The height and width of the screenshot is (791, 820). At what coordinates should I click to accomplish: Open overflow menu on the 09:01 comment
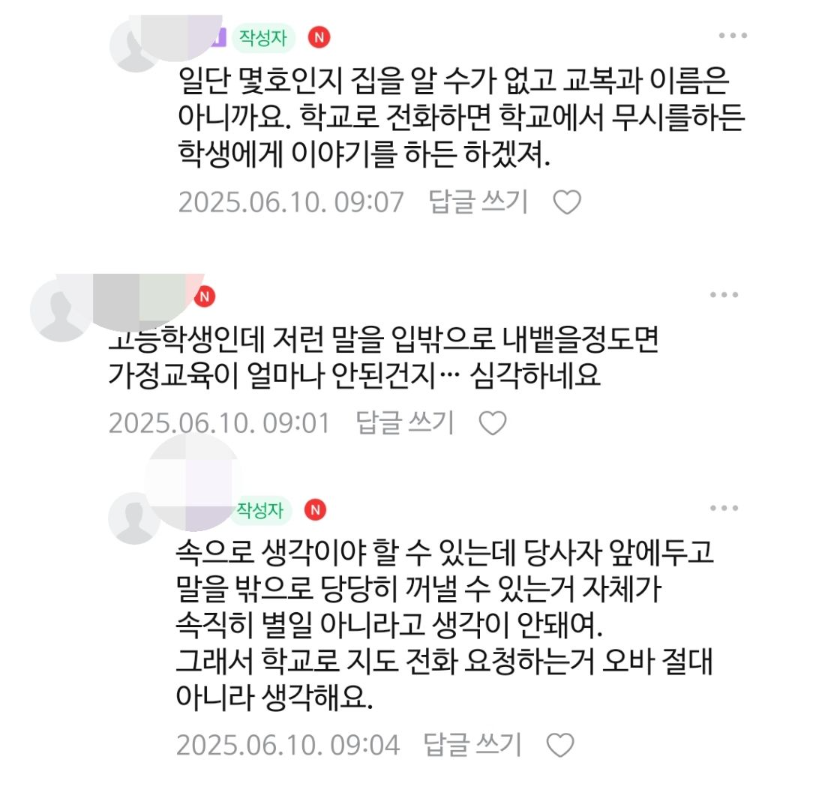click(724, 295)
